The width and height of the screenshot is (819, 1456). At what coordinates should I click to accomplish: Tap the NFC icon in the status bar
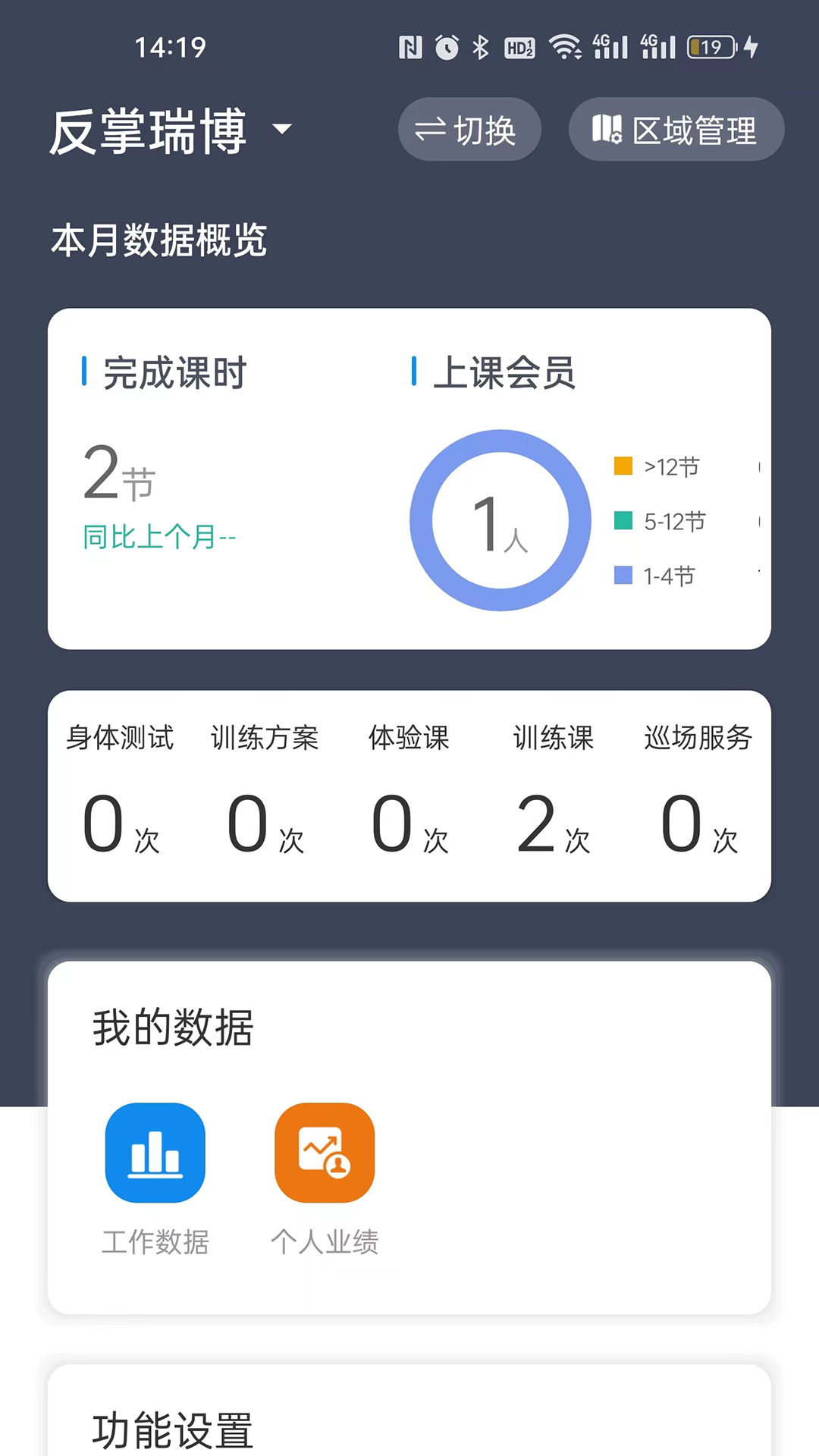click(410, 45)
